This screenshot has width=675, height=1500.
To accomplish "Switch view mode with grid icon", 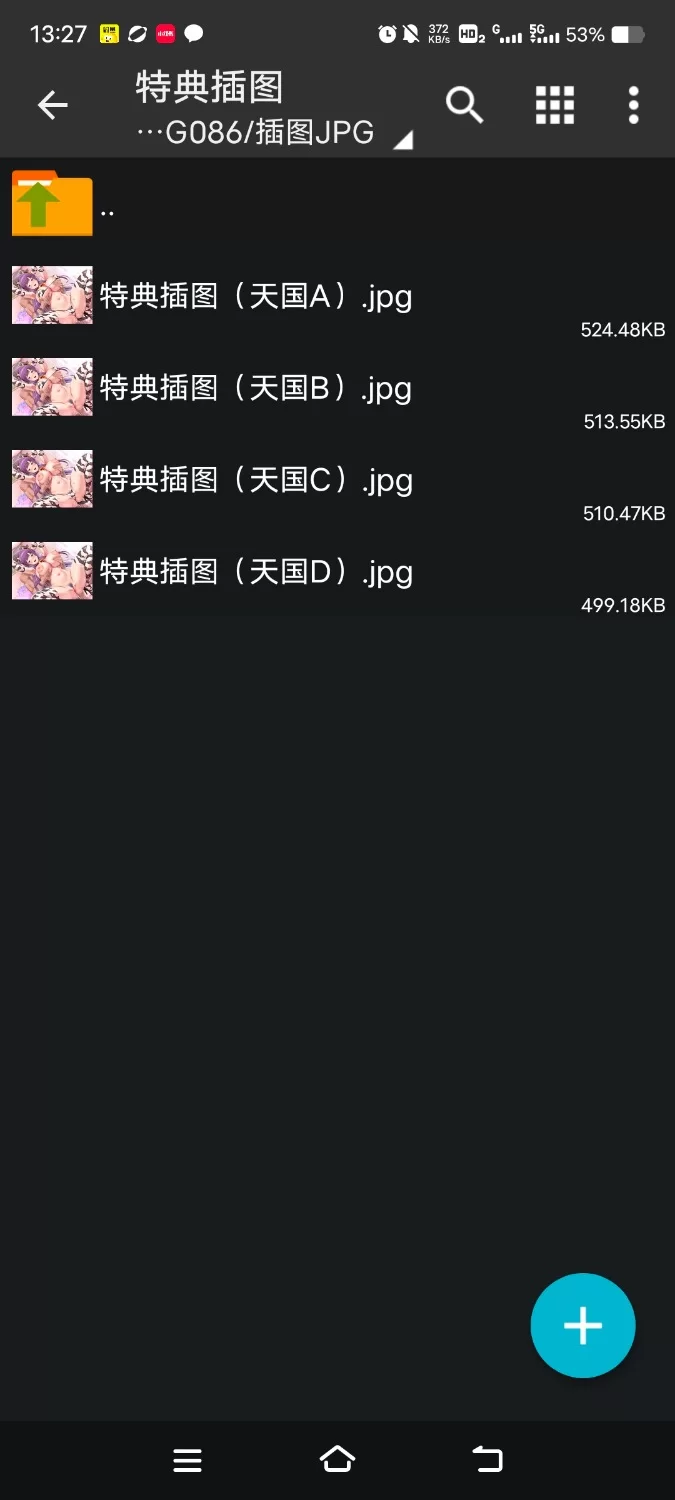I will click(554, 105).
